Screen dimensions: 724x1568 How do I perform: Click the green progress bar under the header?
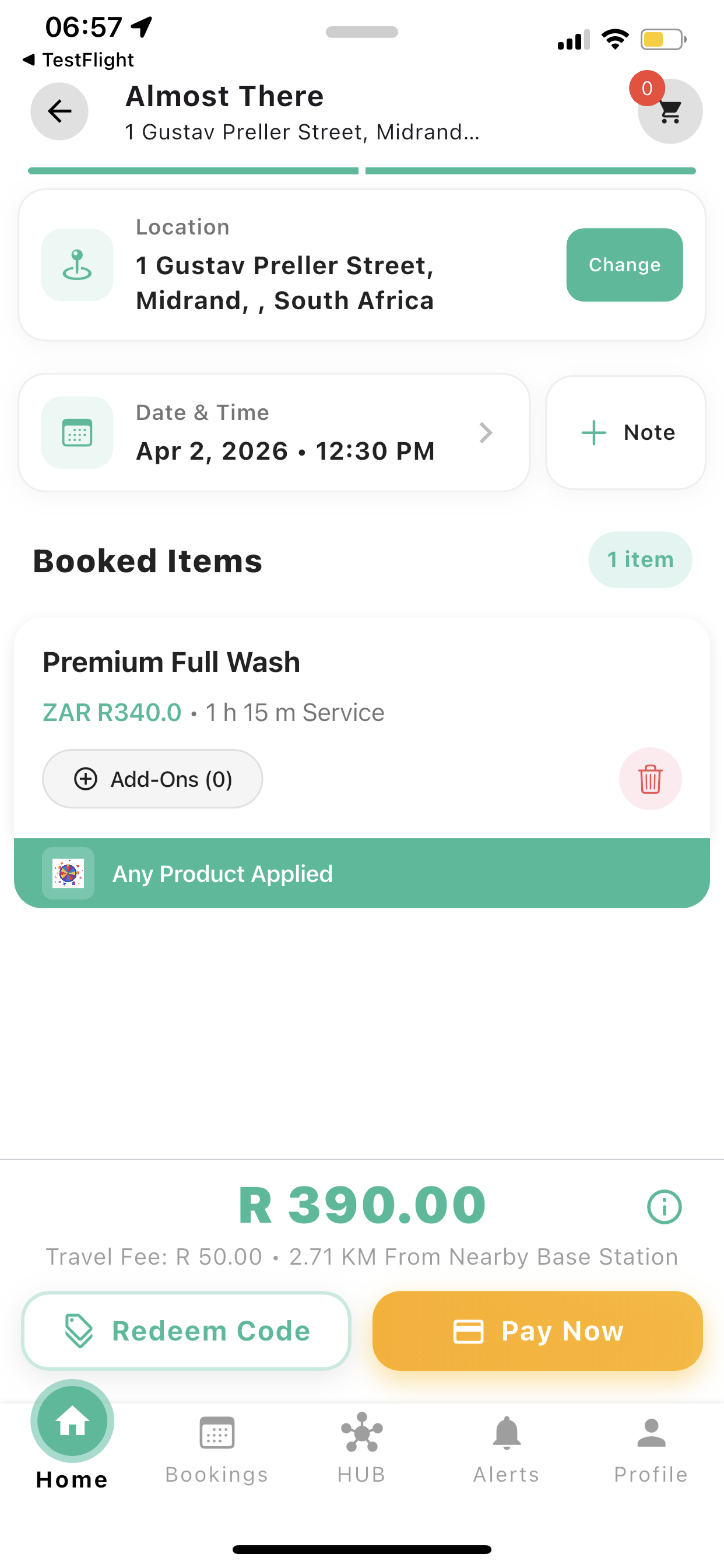(194, 169)
